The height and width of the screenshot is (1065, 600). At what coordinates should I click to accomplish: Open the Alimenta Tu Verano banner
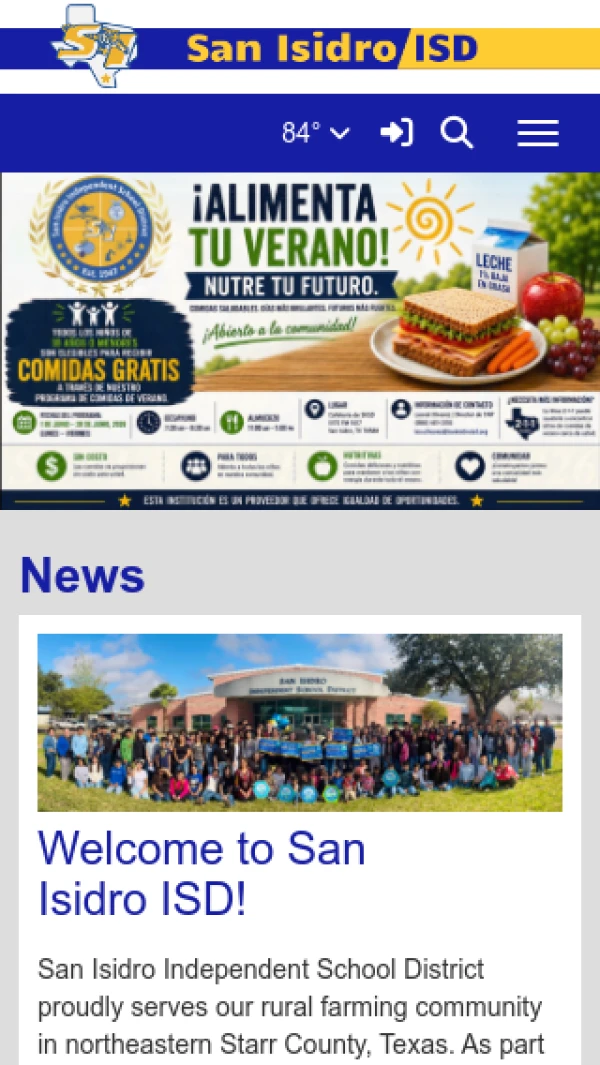coord(300,341)
